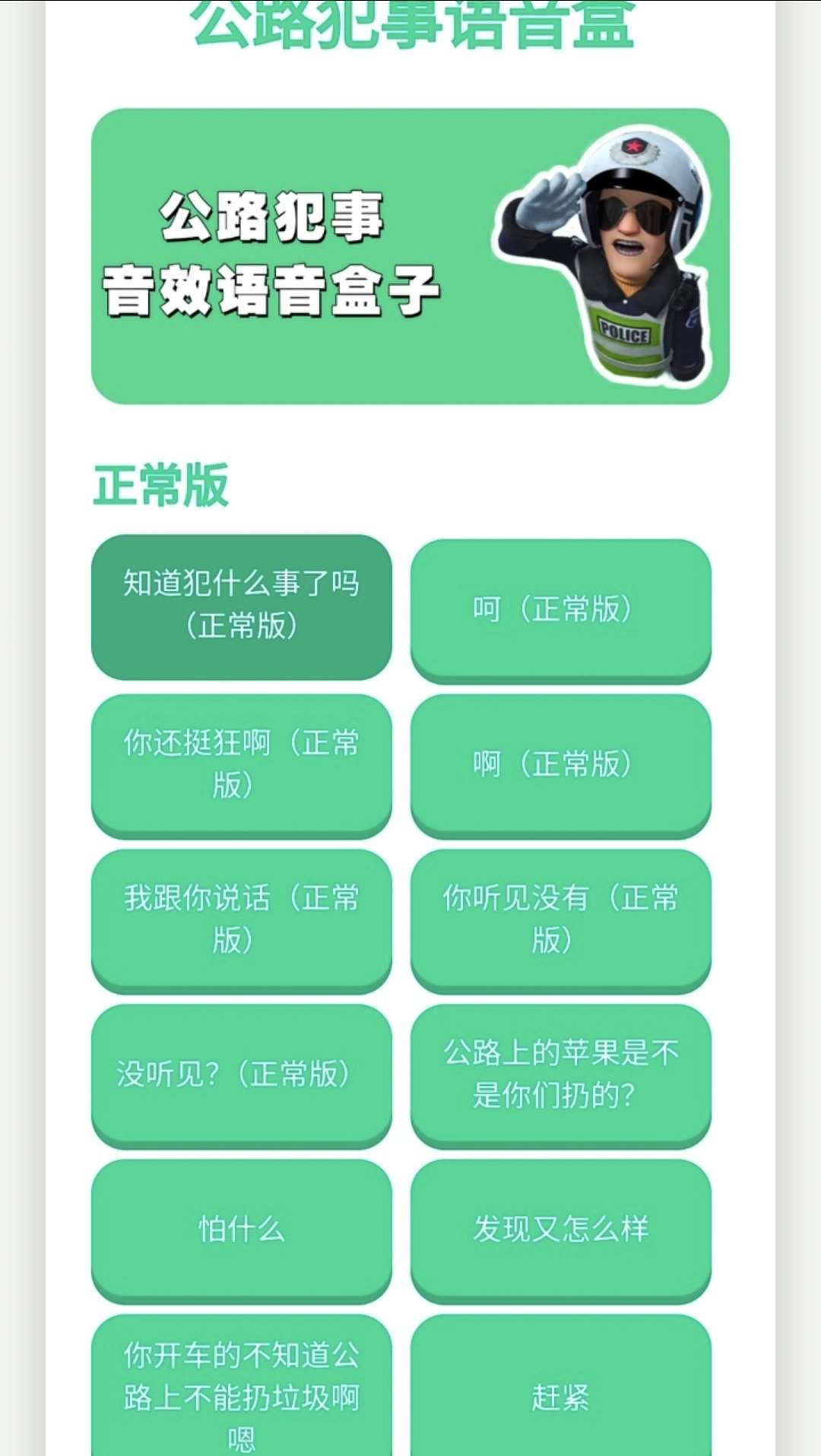Tap 你听见没有（正常版） button
This screenshot has height=1456, width=821.
coord(560,919)
